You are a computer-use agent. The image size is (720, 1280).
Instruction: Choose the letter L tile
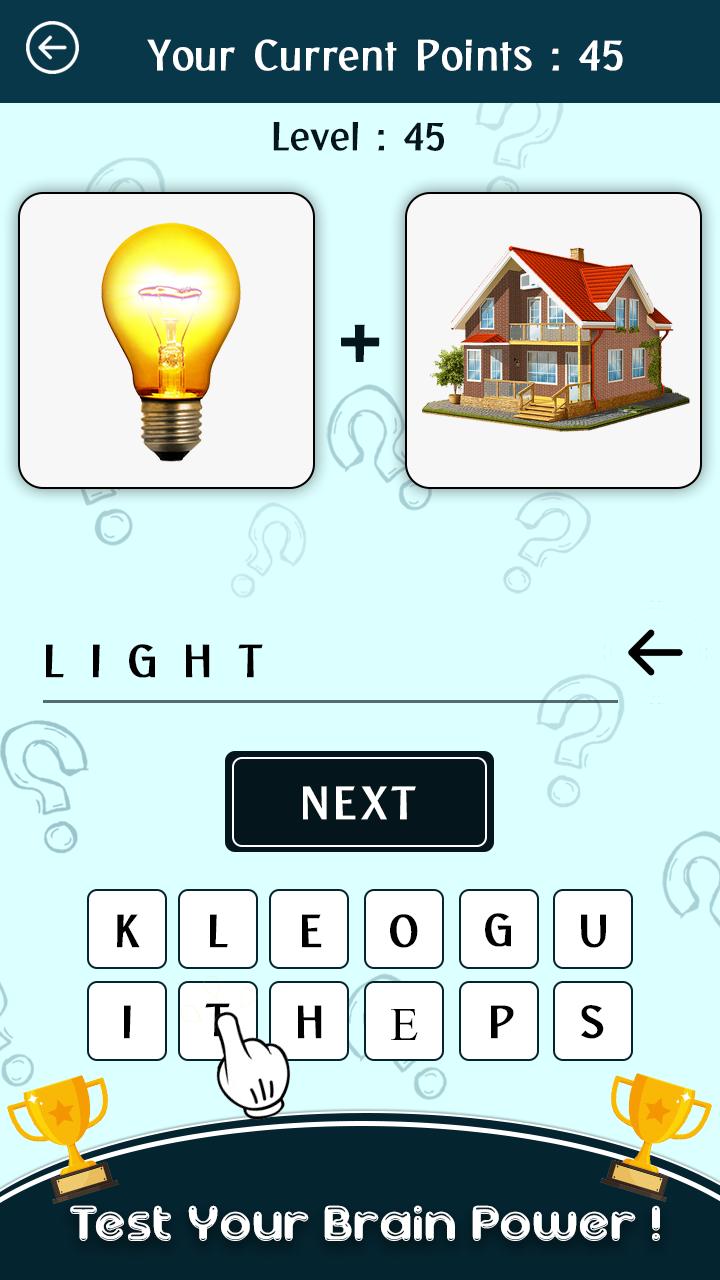click(x=218, y=929)
